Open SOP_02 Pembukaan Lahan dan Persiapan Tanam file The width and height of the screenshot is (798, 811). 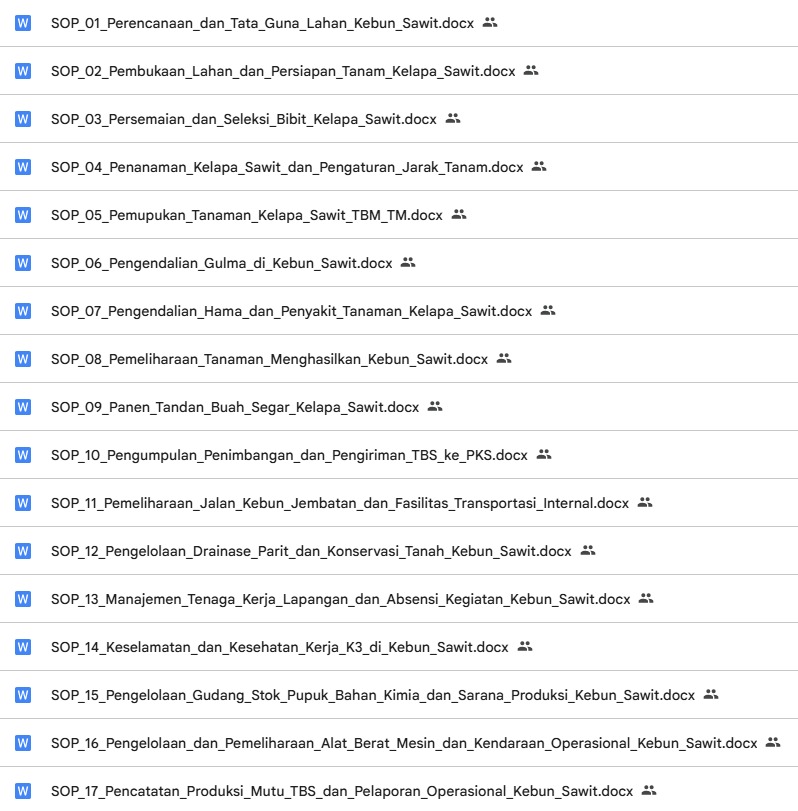click(x=283, y=71)
